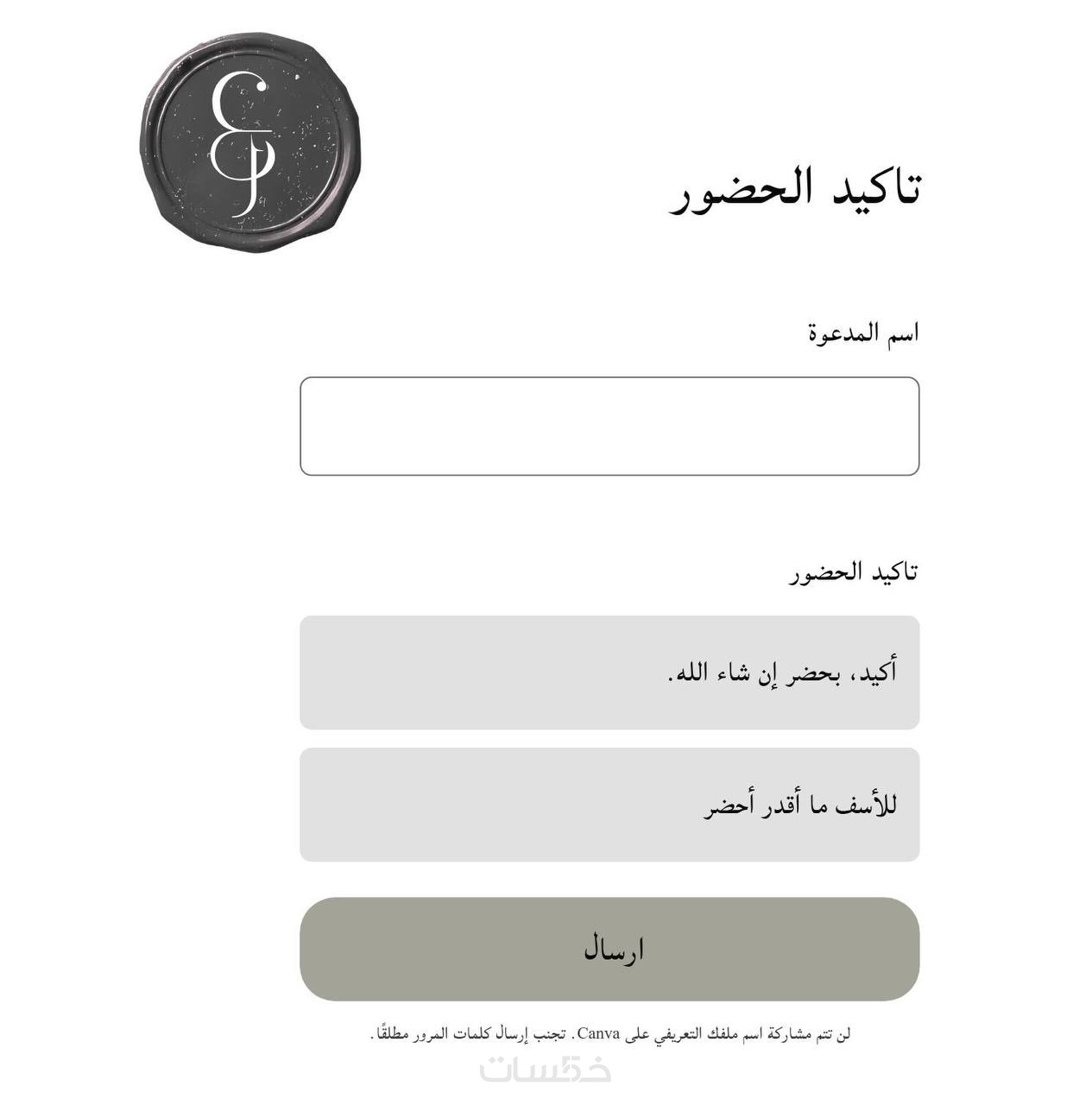
Task: Tap the اسم المدعوة text field
Action: (609, 426)
